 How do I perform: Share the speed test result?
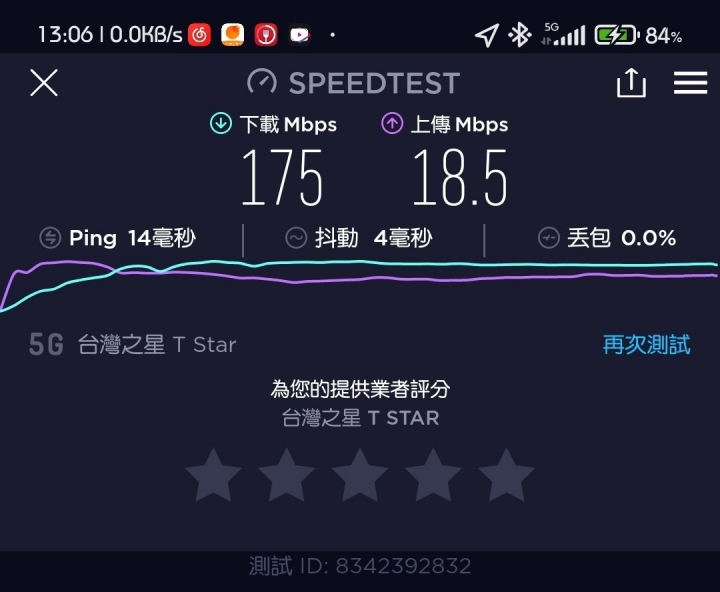tap(631, 83)
